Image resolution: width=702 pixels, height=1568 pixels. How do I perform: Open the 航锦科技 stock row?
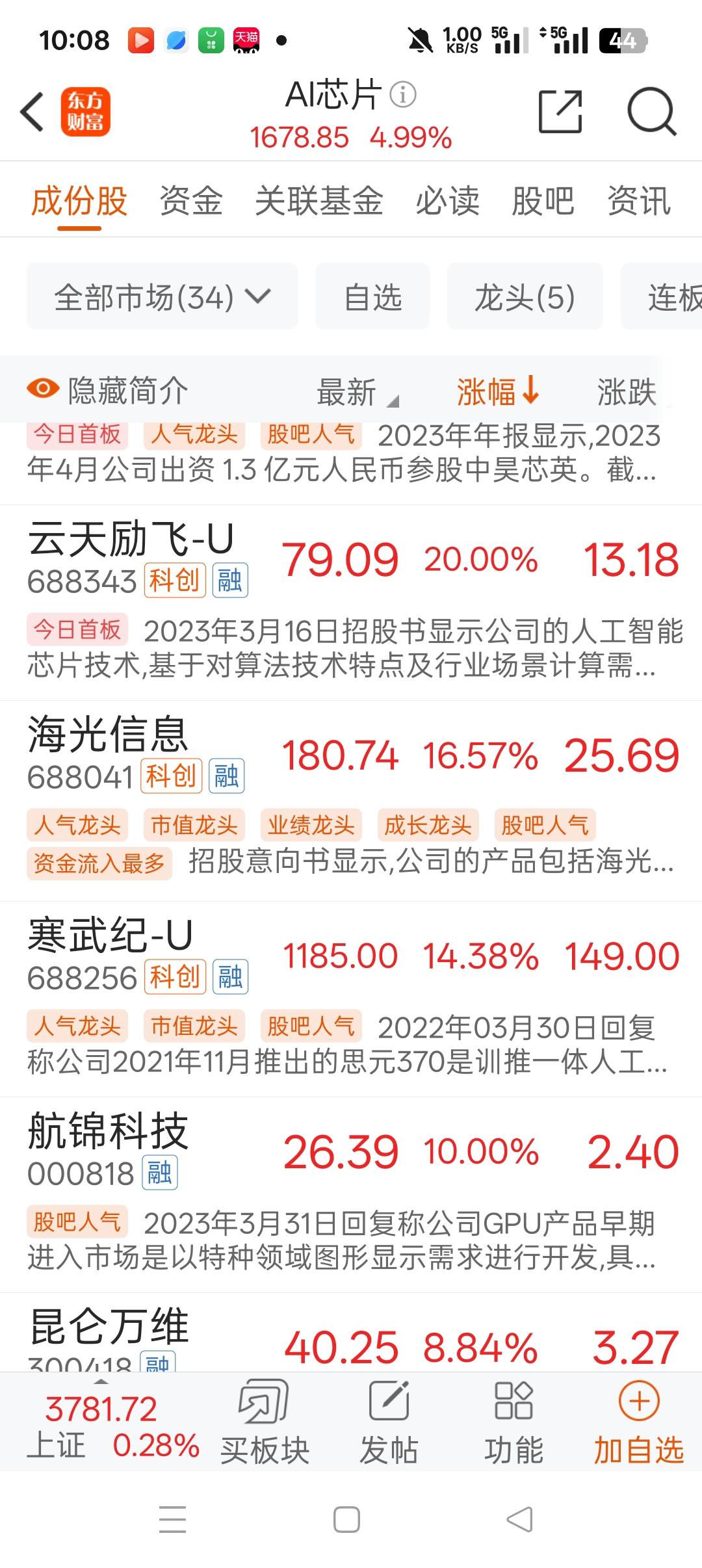coord(351,1195)
